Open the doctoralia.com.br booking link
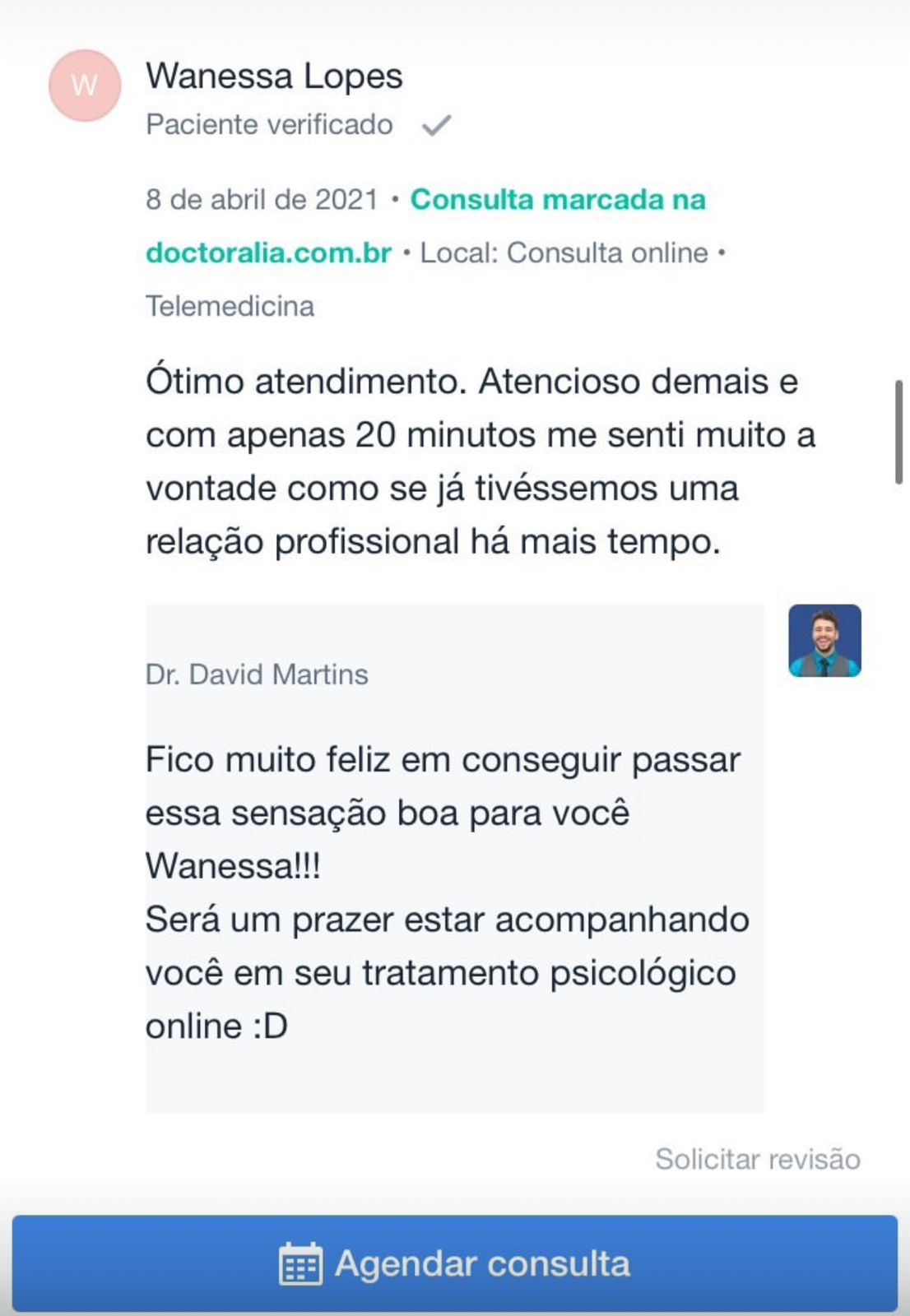Viewport: 910px width, 1316px height. click(269, 253)
